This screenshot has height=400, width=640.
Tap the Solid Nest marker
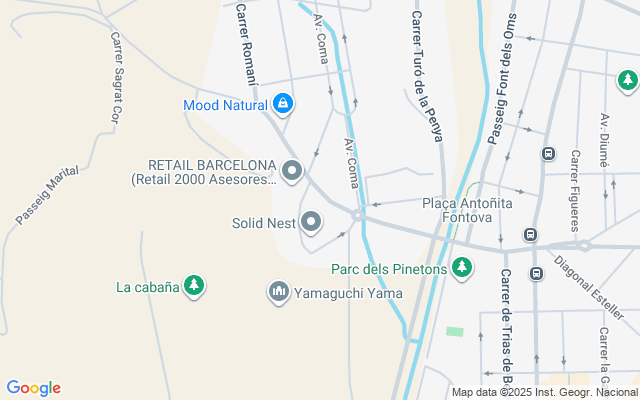coord(311,222)
